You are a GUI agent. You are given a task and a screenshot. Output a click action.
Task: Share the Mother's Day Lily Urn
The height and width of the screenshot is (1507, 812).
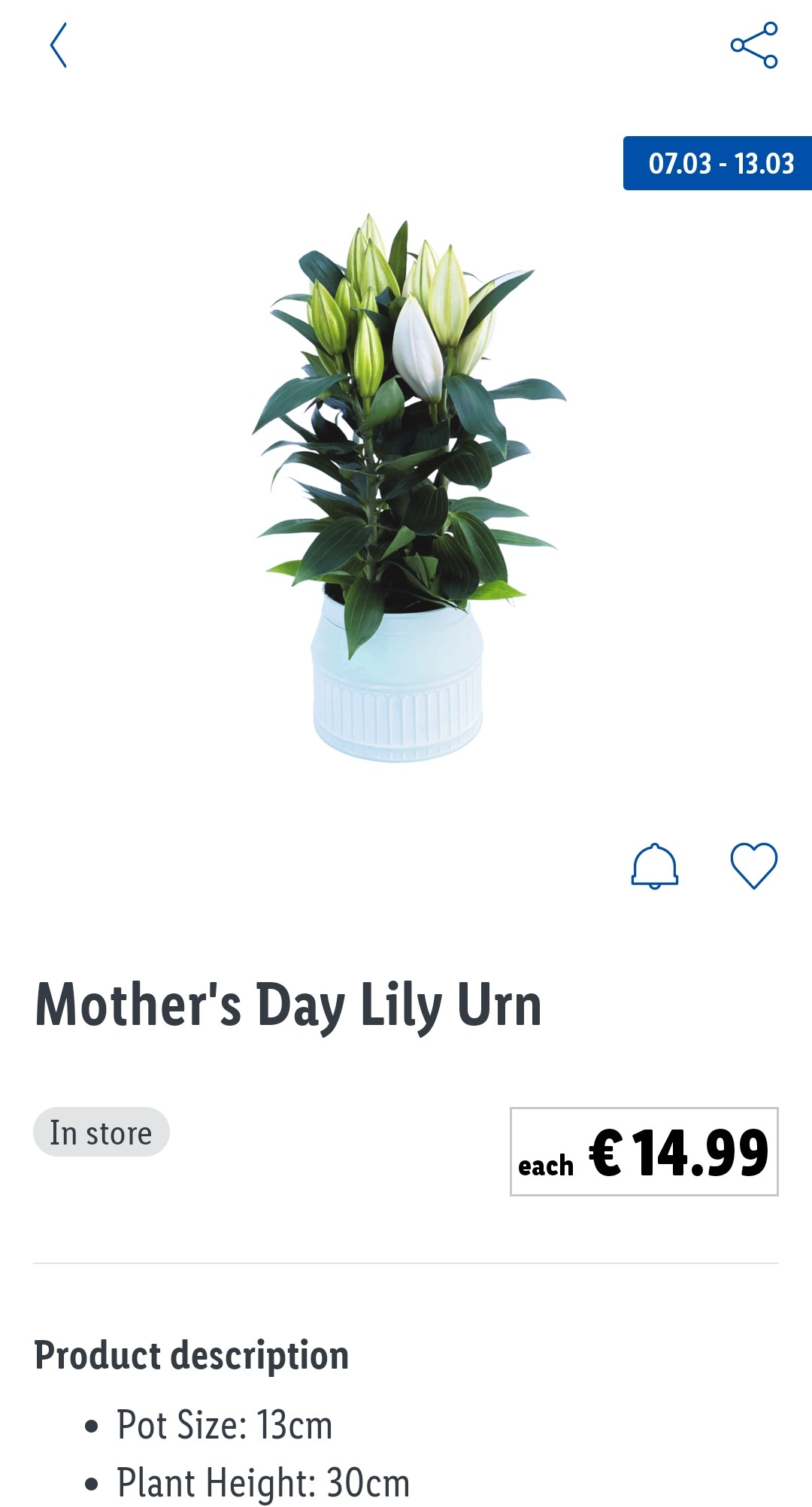click(754, 45)
